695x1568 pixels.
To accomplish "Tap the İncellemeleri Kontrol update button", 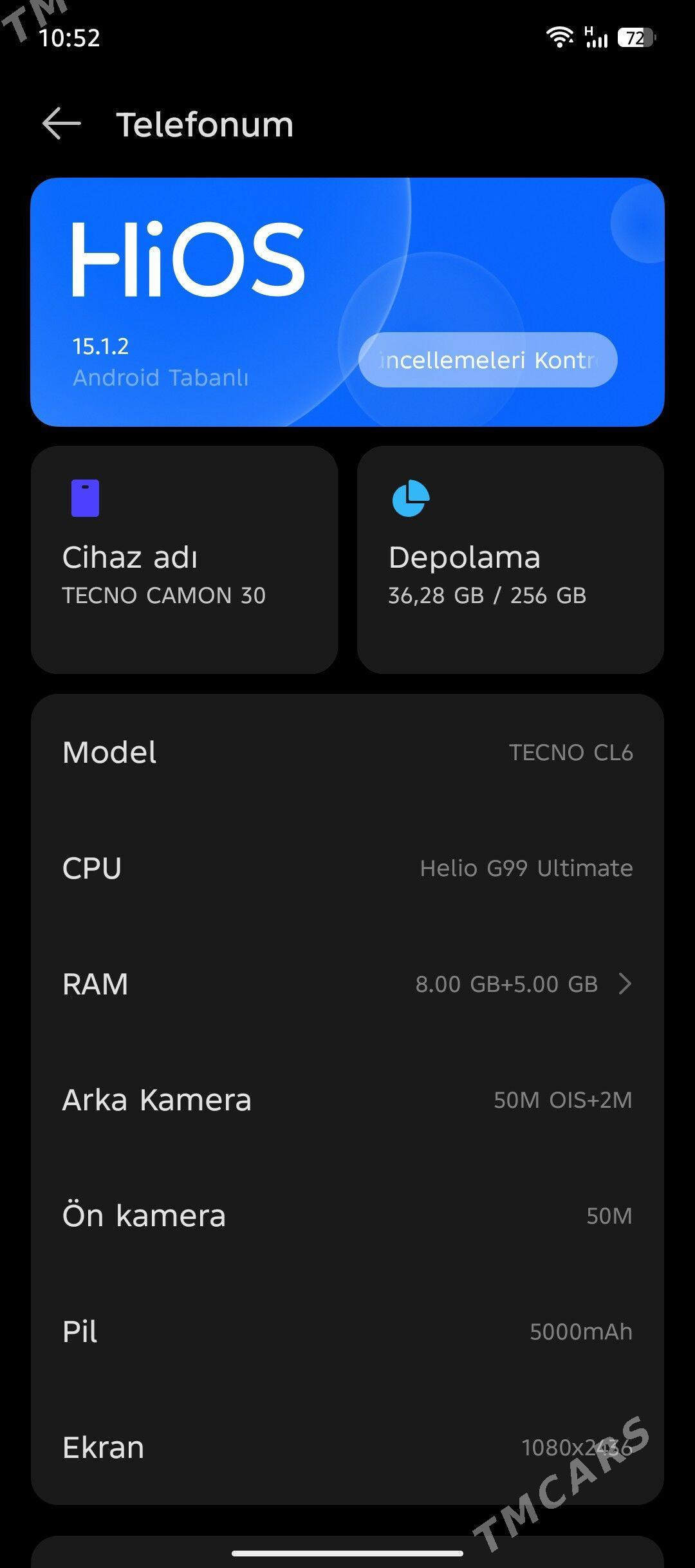I will (488, 360).
